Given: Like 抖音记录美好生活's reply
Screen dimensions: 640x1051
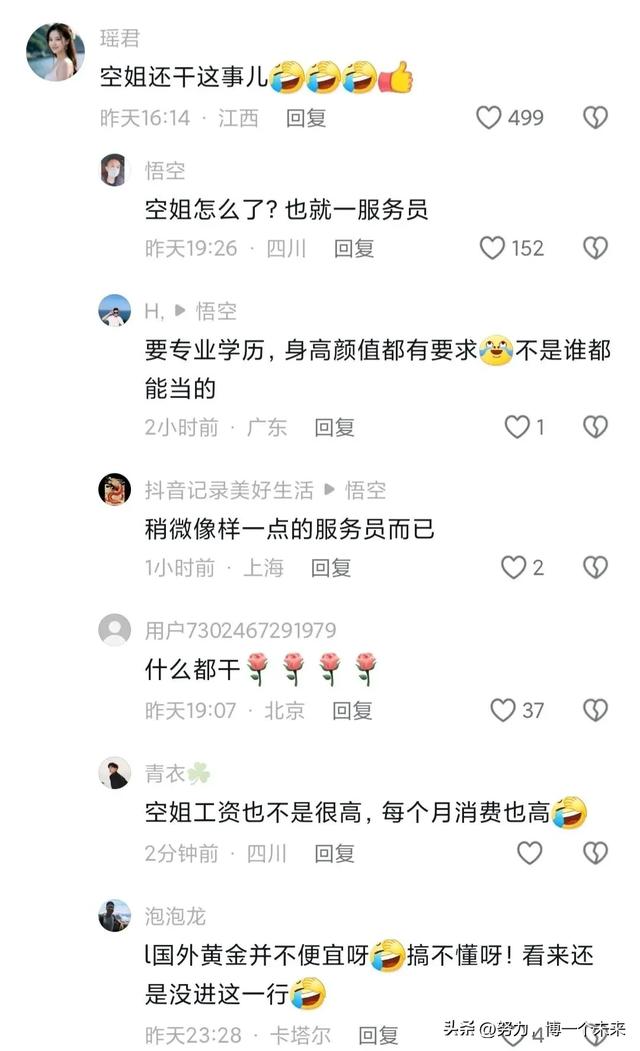Looking at the screenshot, I should click(x=513, y=568).
